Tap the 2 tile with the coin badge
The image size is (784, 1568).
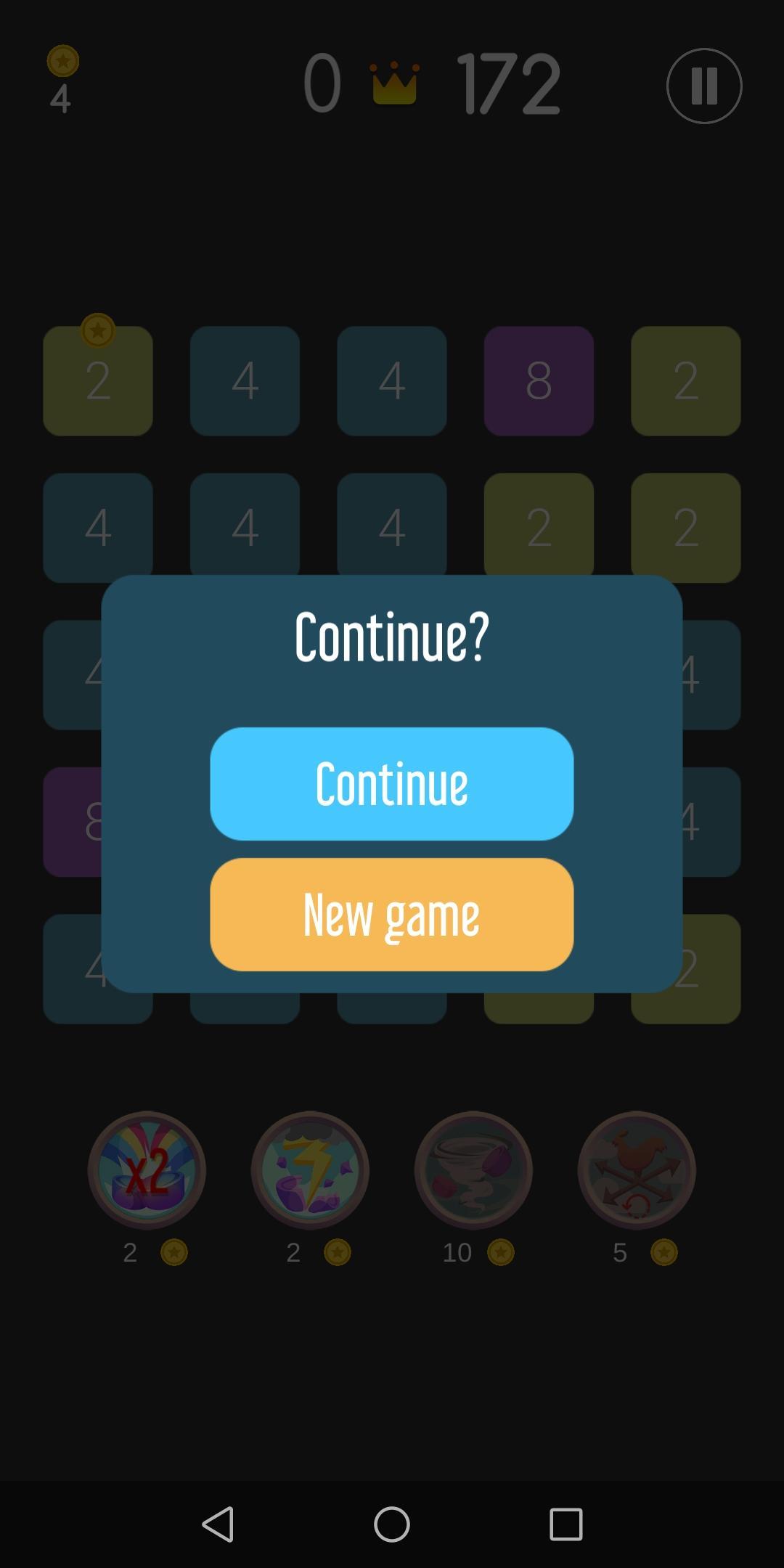98,381
